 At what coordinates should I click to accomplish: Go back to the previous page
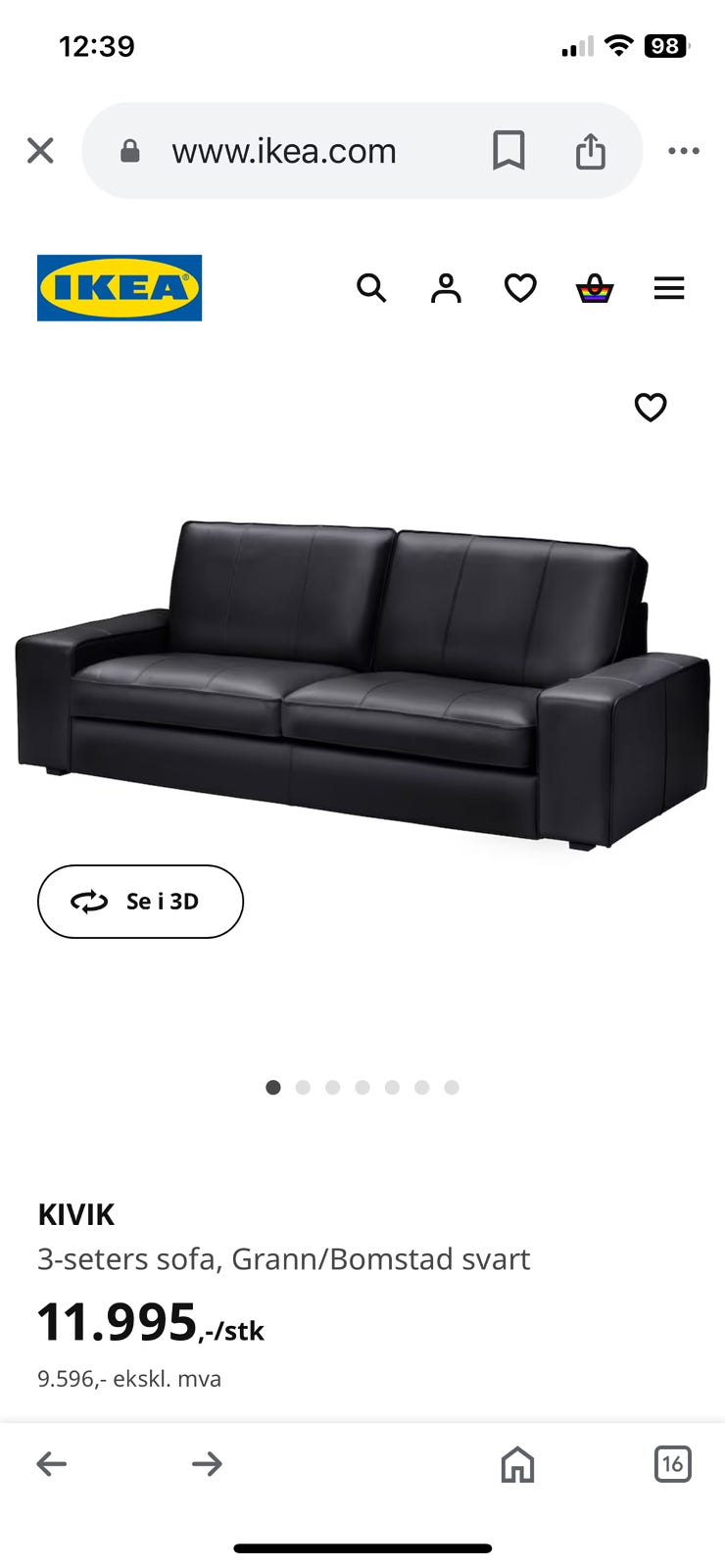[x=51, y=1464]
